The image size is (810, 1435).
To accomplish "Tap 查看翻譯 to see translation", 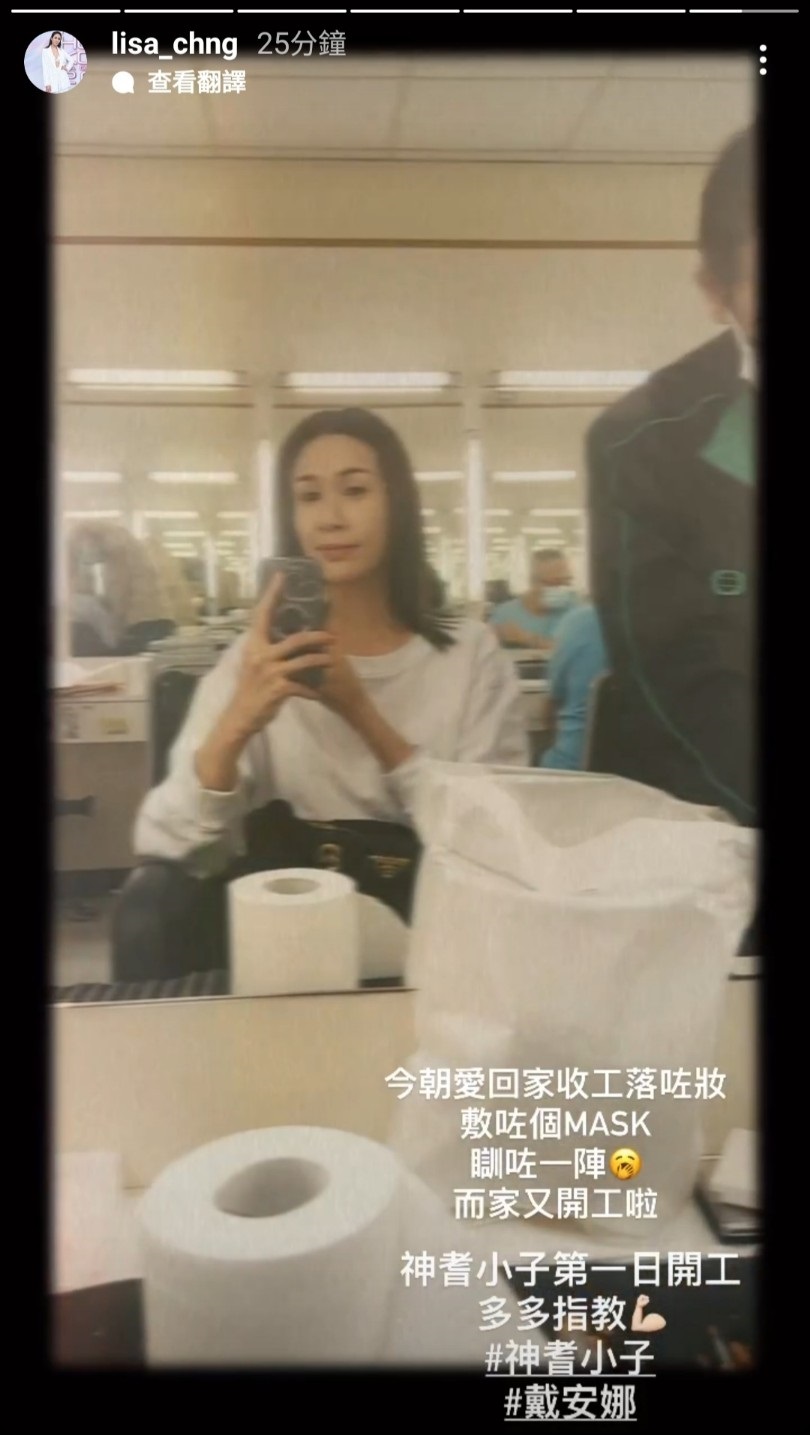I will pos(196,83).
